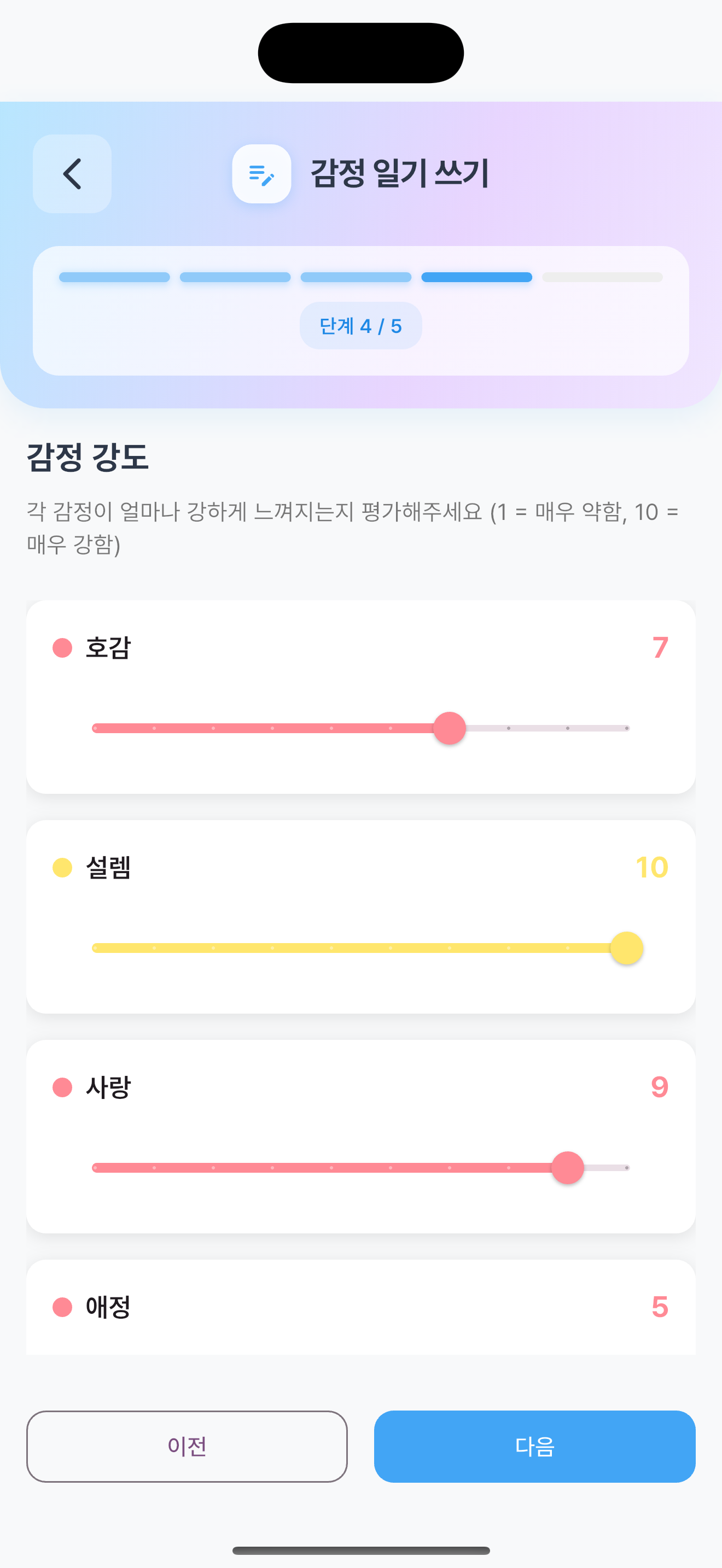The image size is (722, 1568).
Task: Click the fourth highlighted progress bar segment
Action: (478, 278)
